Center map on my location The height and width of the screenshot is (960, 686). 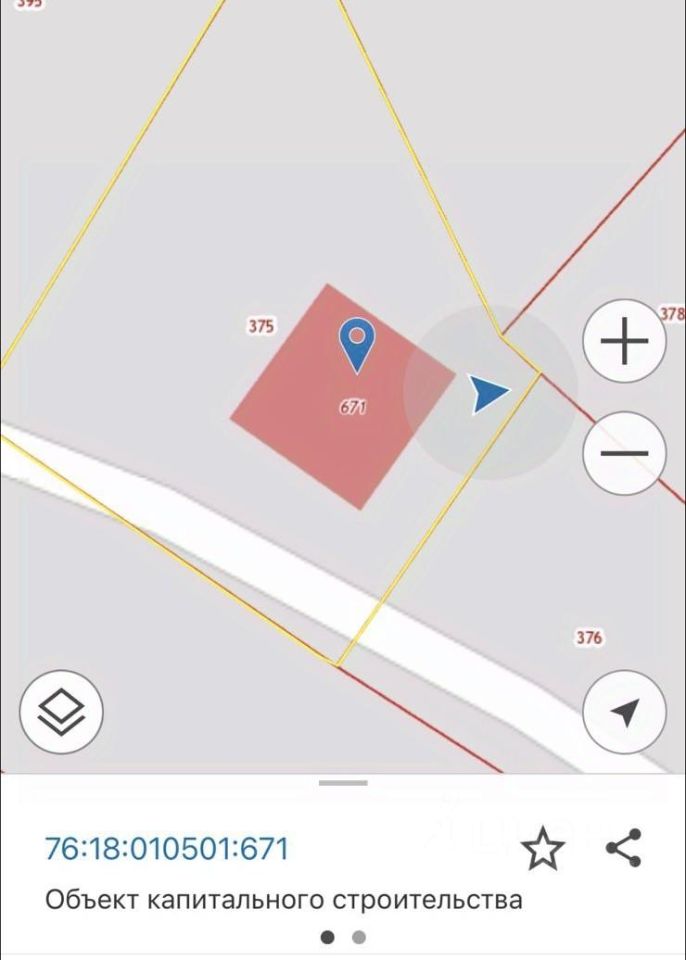624,712
